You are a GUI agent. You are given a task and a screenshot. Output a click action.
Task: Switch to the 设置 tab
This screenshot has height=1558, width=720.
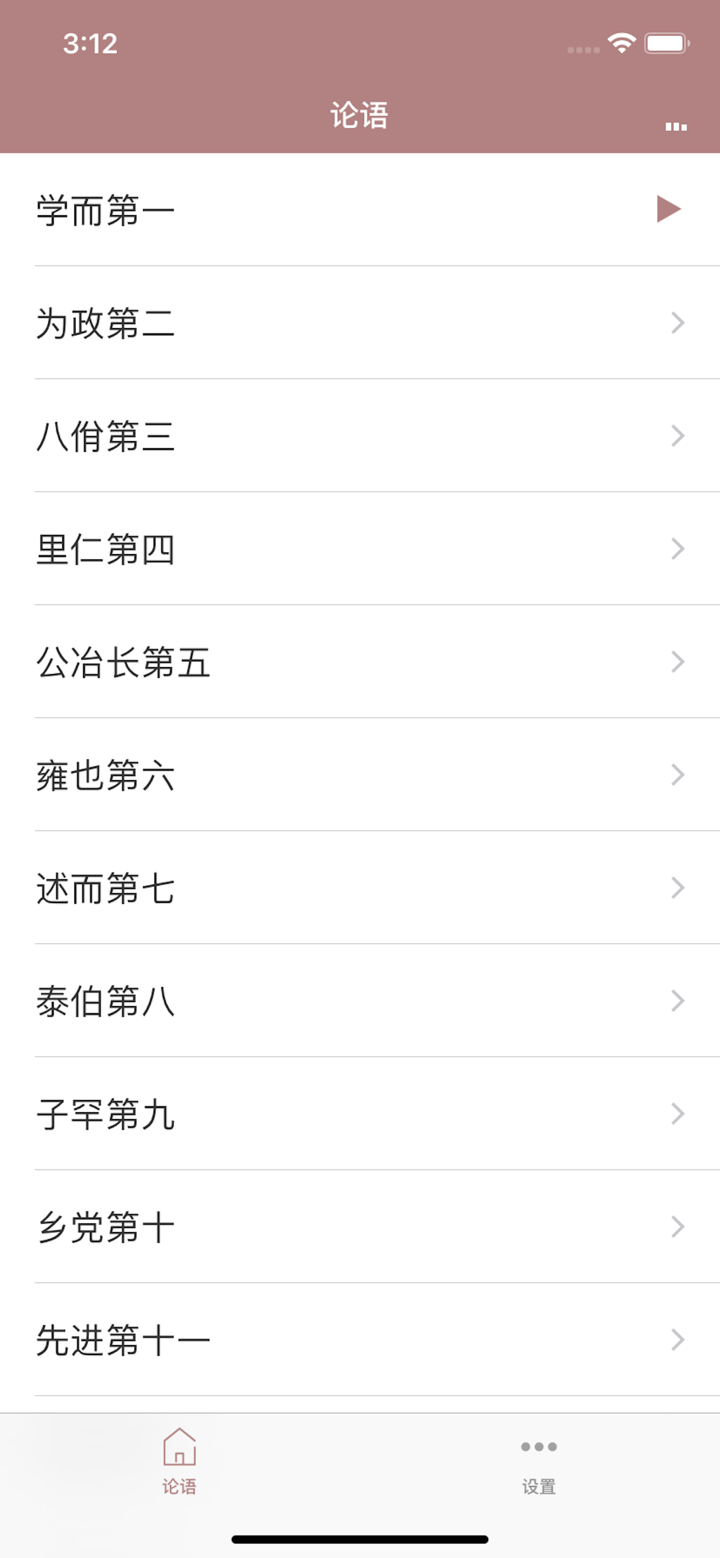point(538,1468)
